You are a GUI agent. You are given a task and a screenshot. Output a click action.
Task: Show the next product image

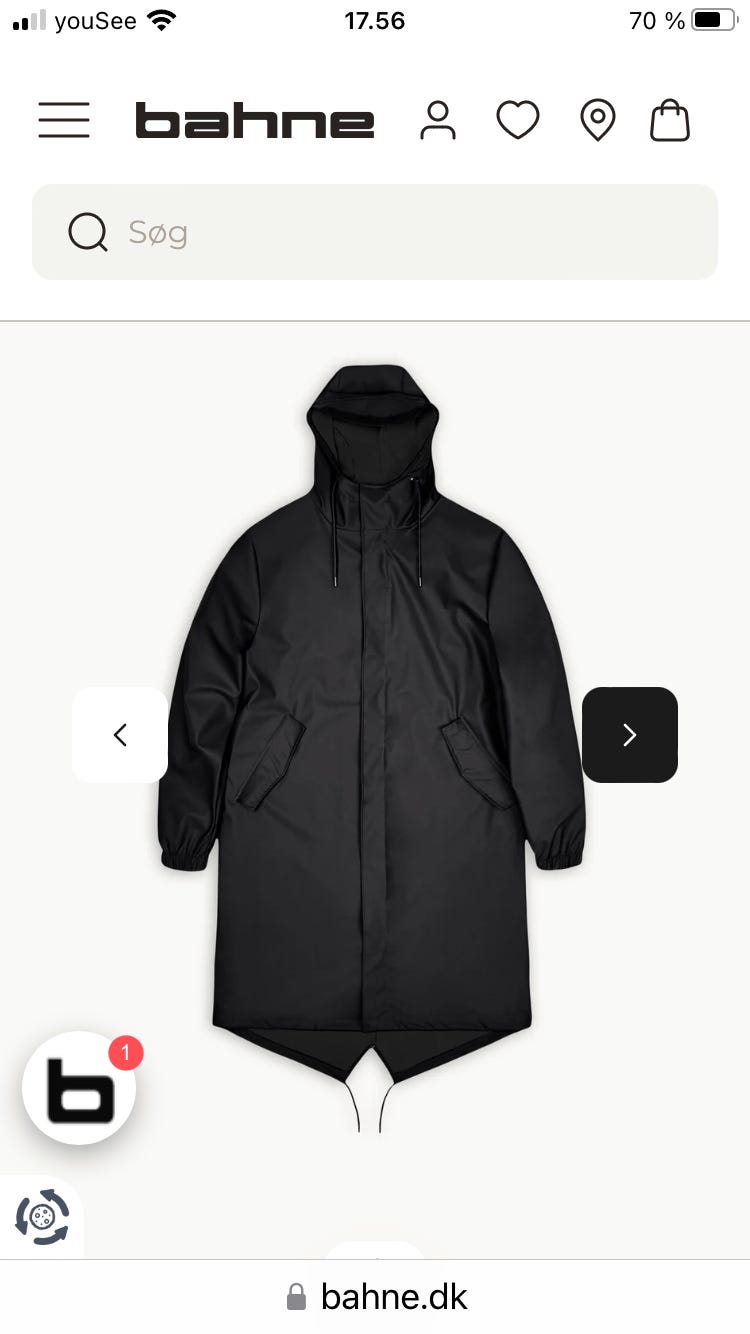pyautogui.click(x=630, y=735)
